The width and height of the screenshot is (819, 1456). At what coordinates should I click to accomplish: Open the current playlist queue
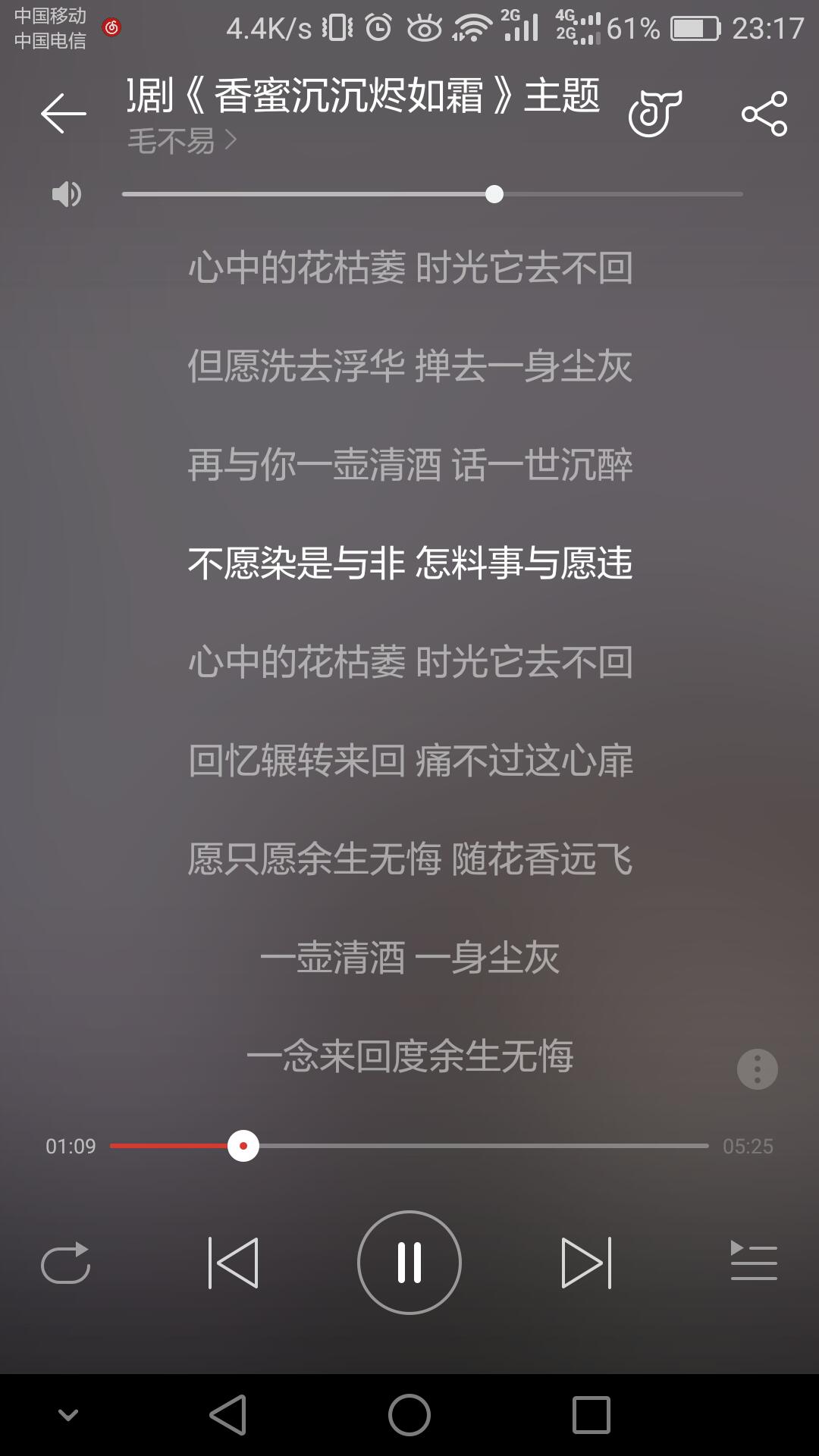(x=754, y=1261)
